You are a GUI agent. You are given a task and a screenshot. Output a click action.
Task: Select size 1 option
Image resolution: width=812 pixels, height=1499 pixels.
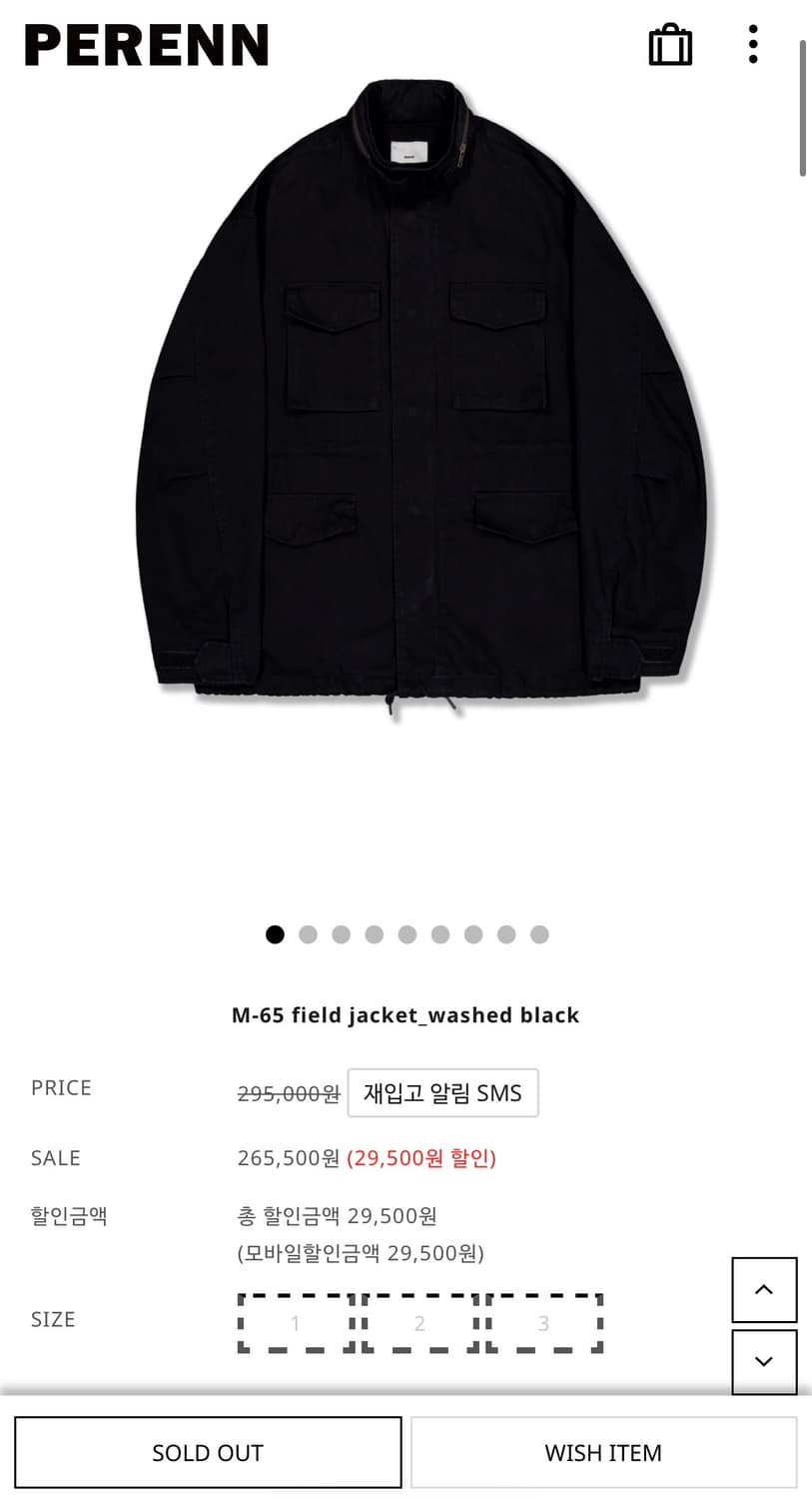(295, 1322)
